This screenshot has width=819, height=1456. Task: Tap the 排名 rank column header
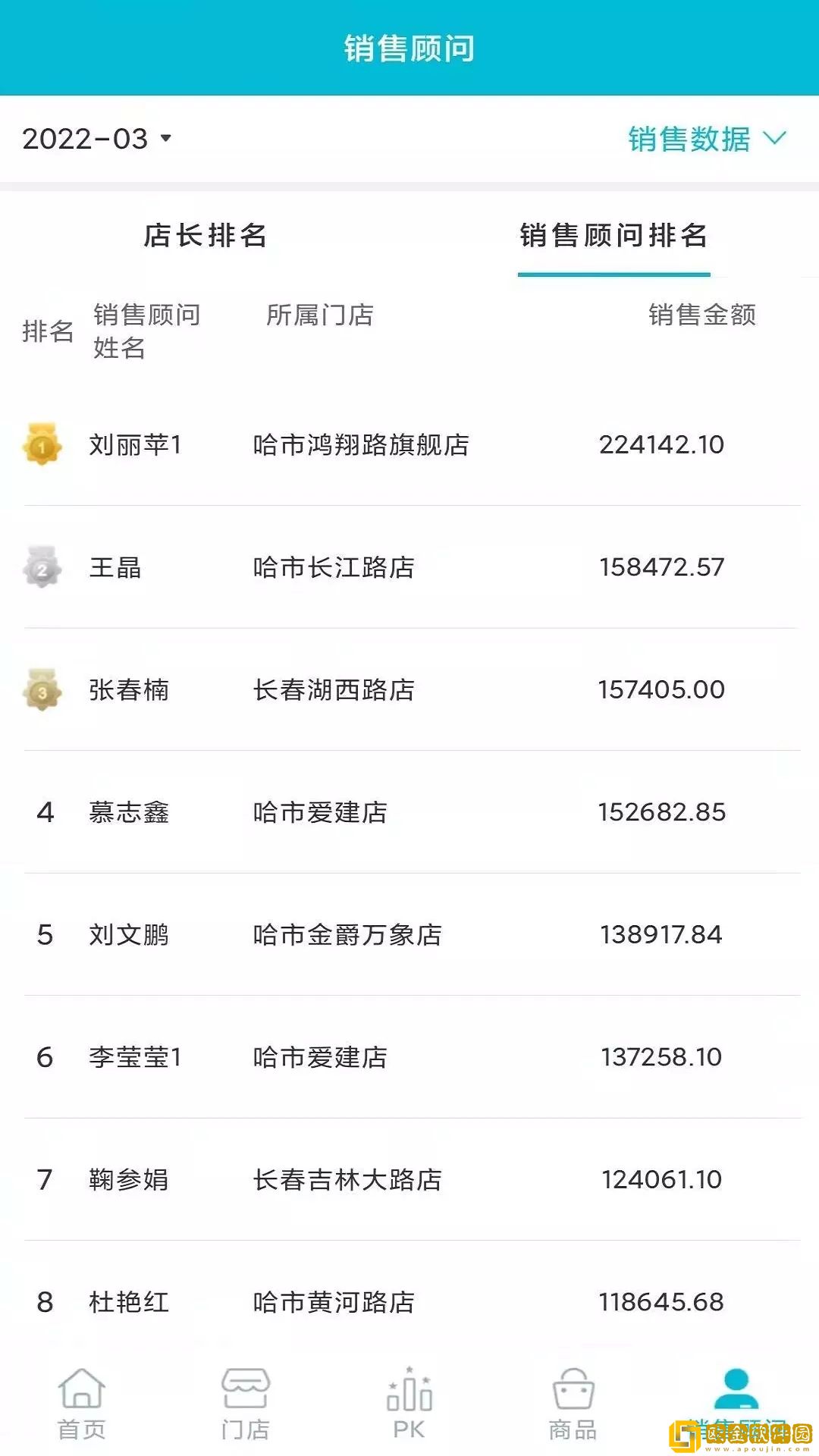tap(49, 331)
